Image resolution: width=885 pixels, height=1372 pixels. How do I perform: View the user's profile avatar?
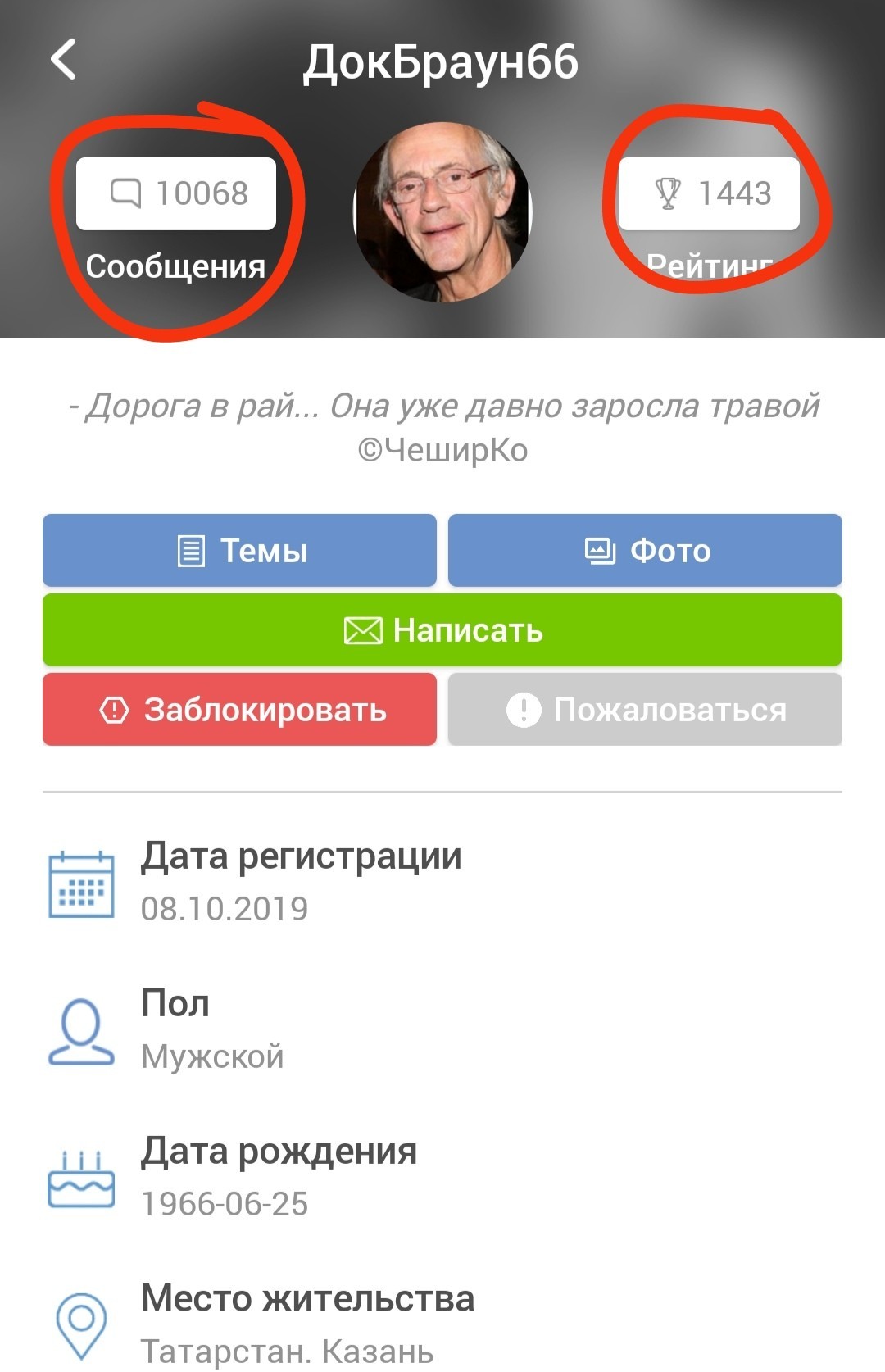tap(442, 211)
